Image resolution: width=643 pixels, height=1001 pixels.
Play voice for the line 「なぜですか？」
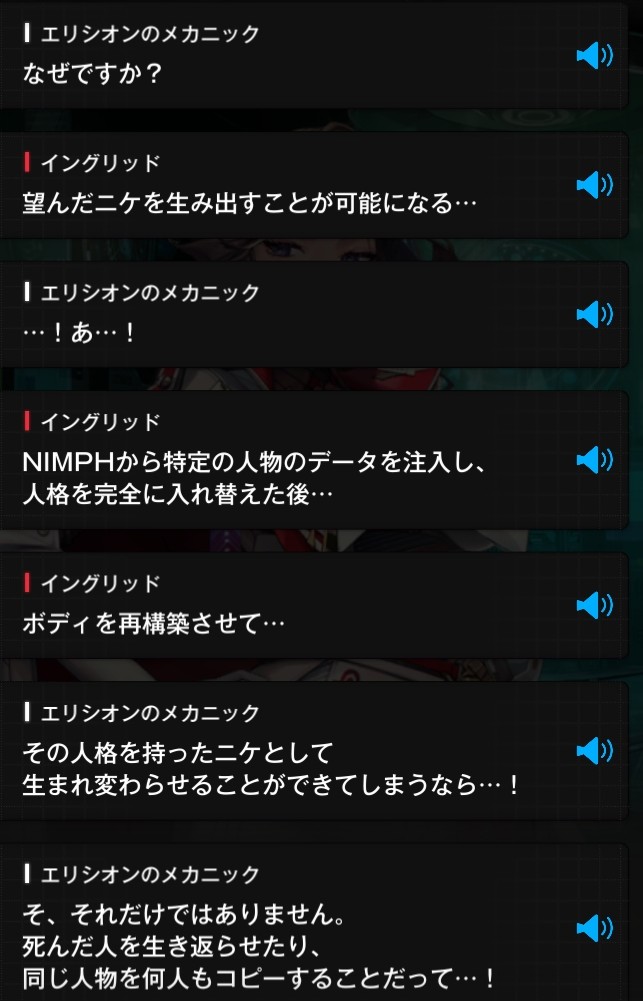click(x=594, y=56)
